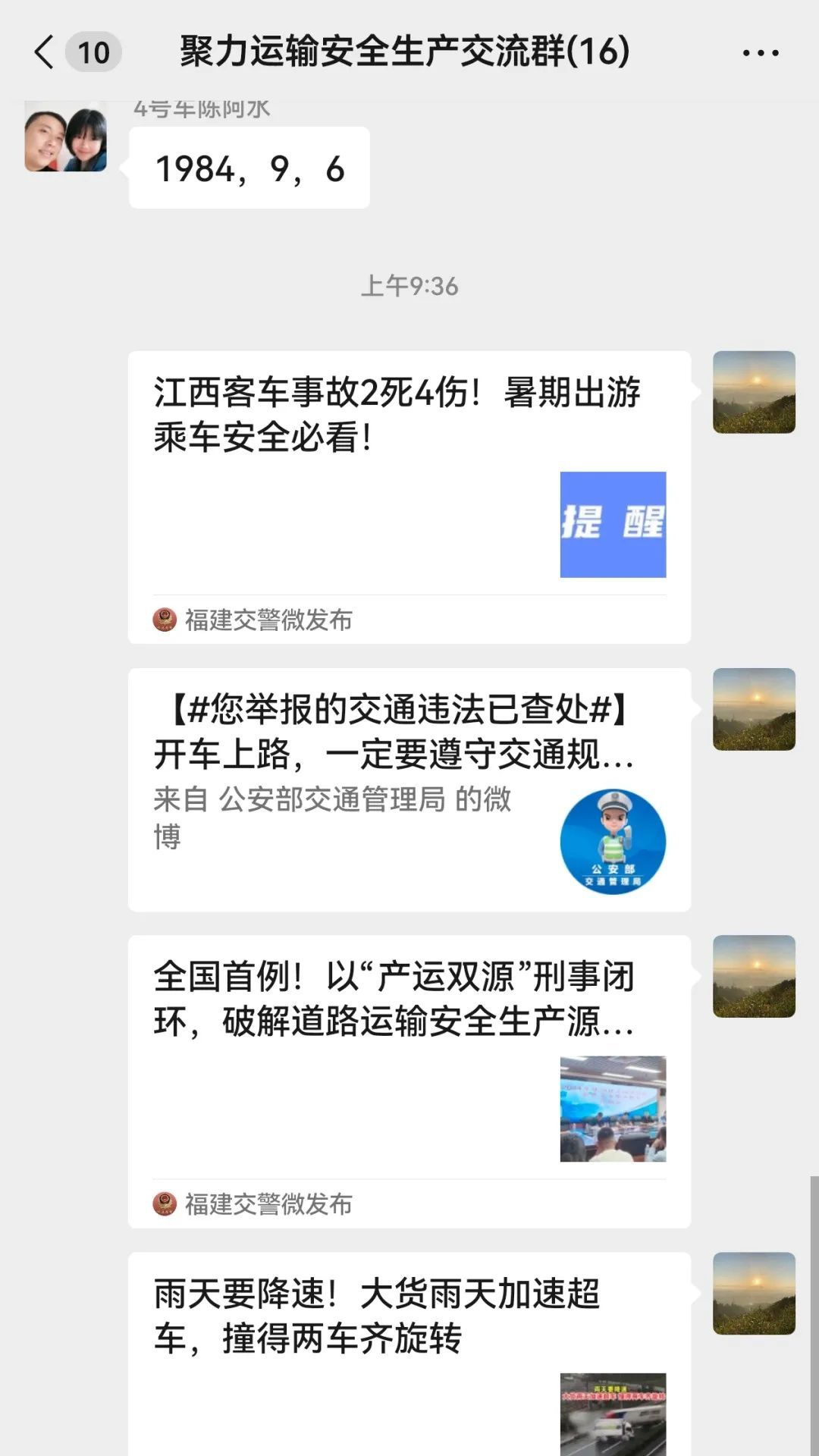Go back to the chat list
The height and width of the screenshot is (1456, 819).
[45, 52]
